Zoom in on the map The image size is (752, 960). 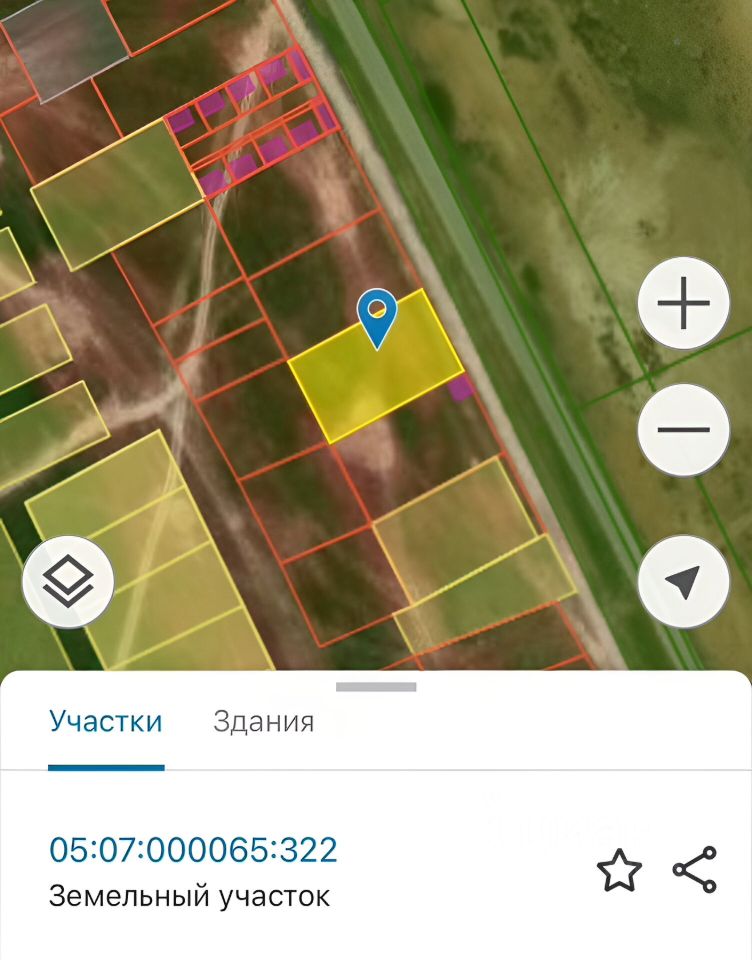pyautogui.click(x=684, y=304)
